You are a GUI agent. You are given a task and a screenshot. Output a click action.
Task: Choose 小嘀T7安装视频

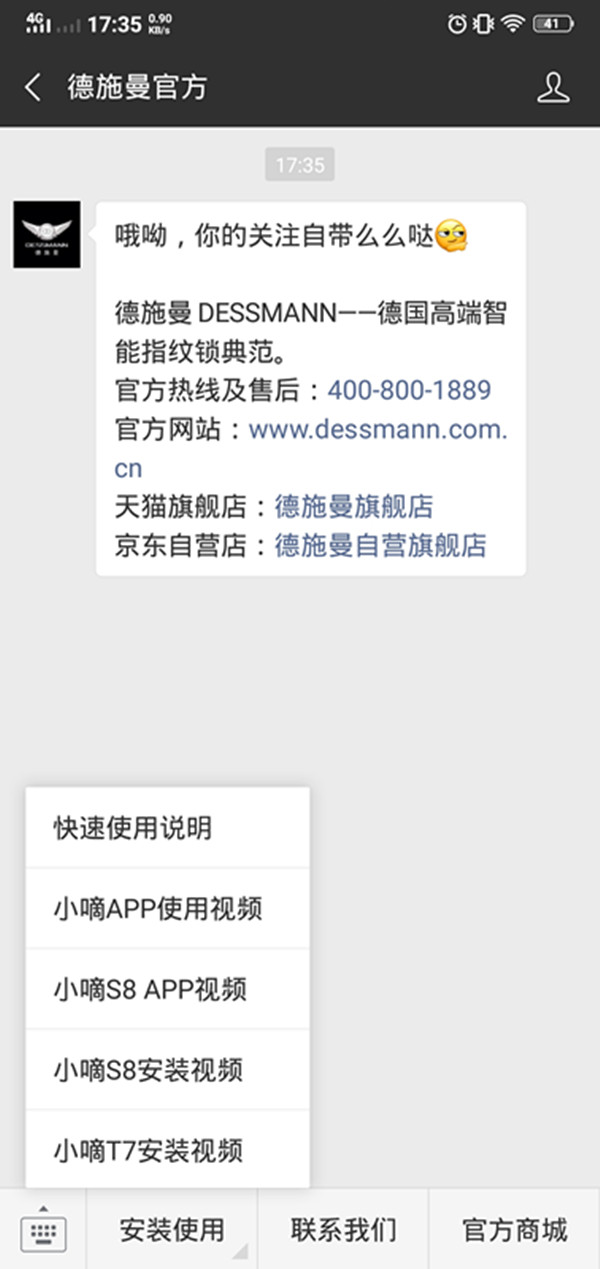coord(167,1149)
